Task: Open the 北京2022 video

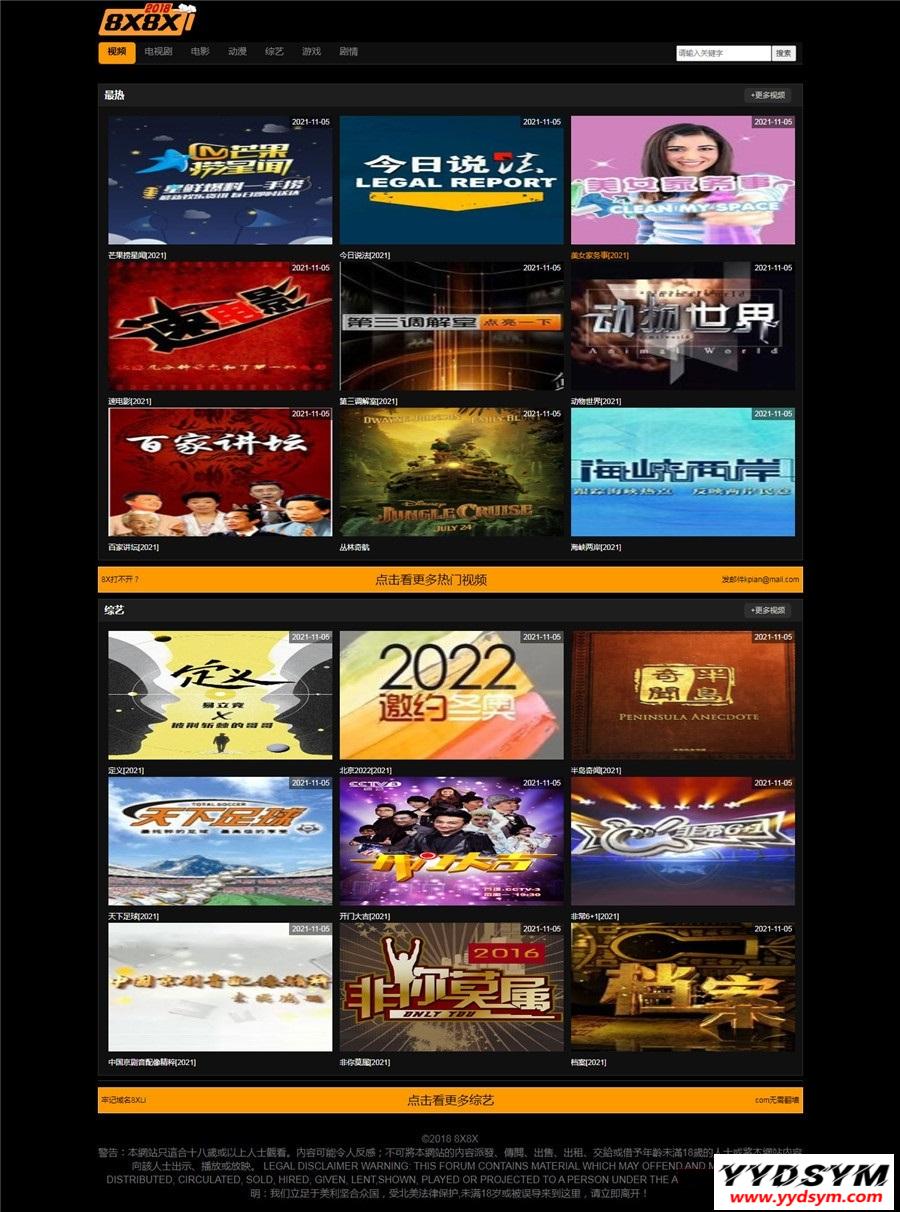Action: click(x=451, y=695)
